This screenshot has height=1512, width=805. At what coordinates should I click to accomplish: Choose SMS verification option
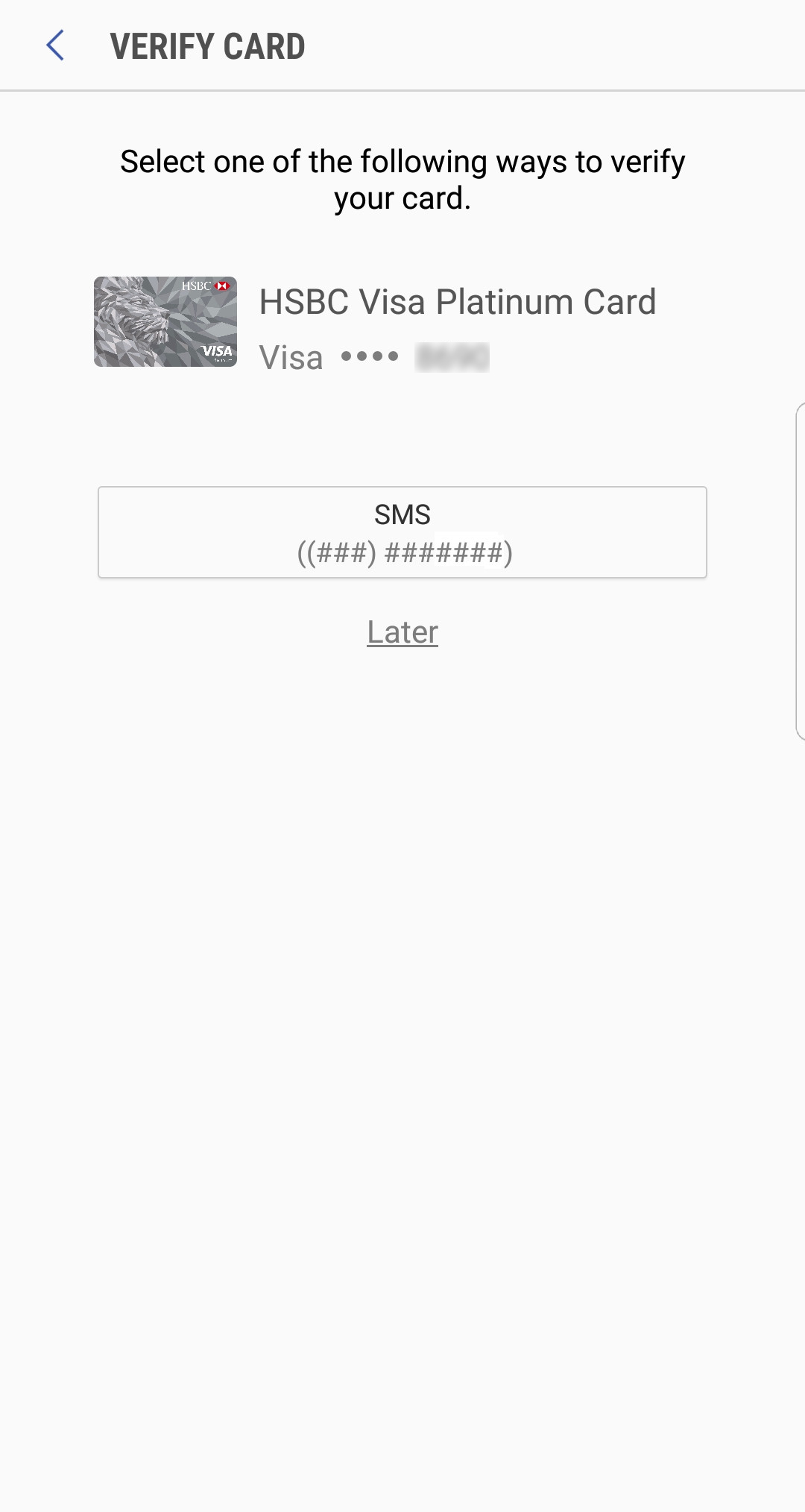[402, 532]
